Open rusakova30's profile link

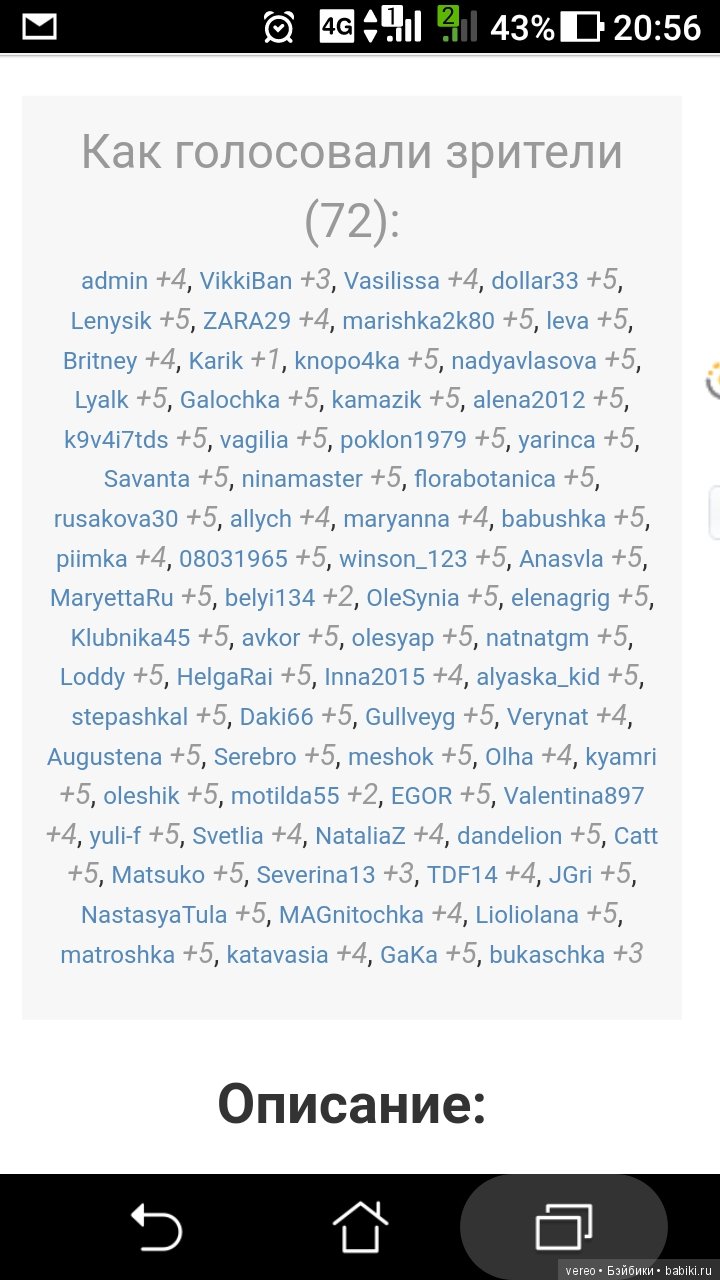[116, 519]
